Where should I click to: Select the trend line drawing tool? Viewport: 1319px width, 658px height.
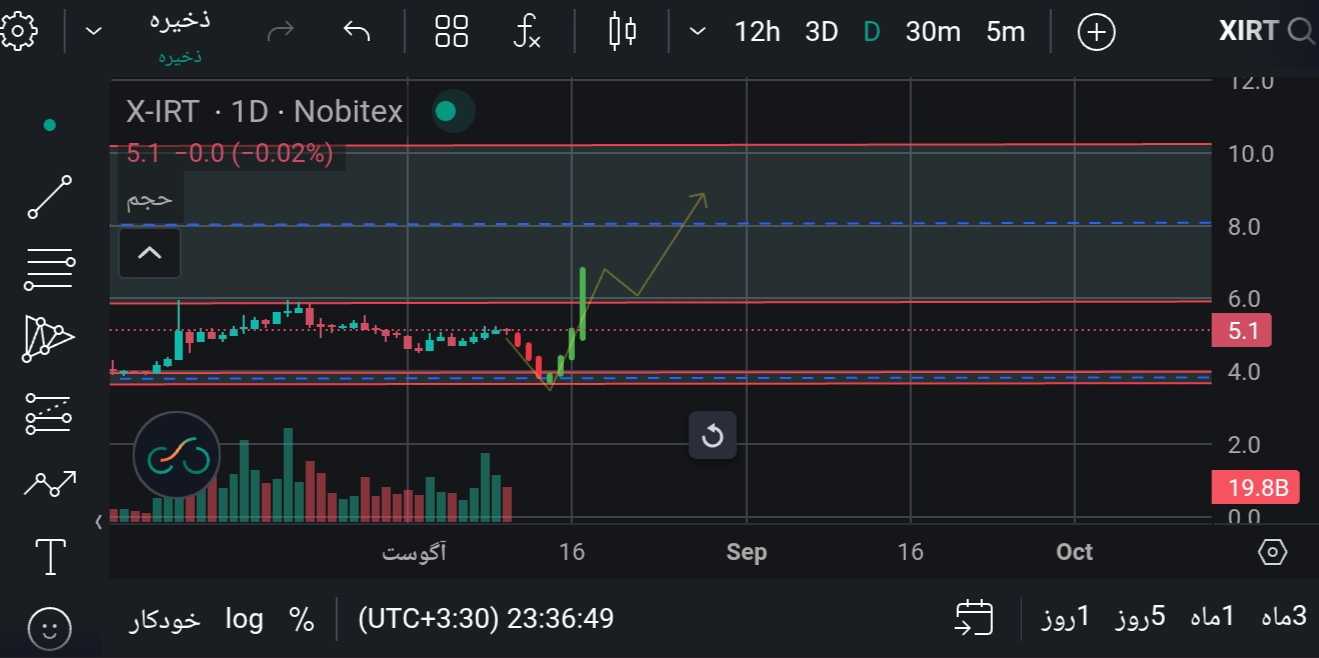point(50,197)
